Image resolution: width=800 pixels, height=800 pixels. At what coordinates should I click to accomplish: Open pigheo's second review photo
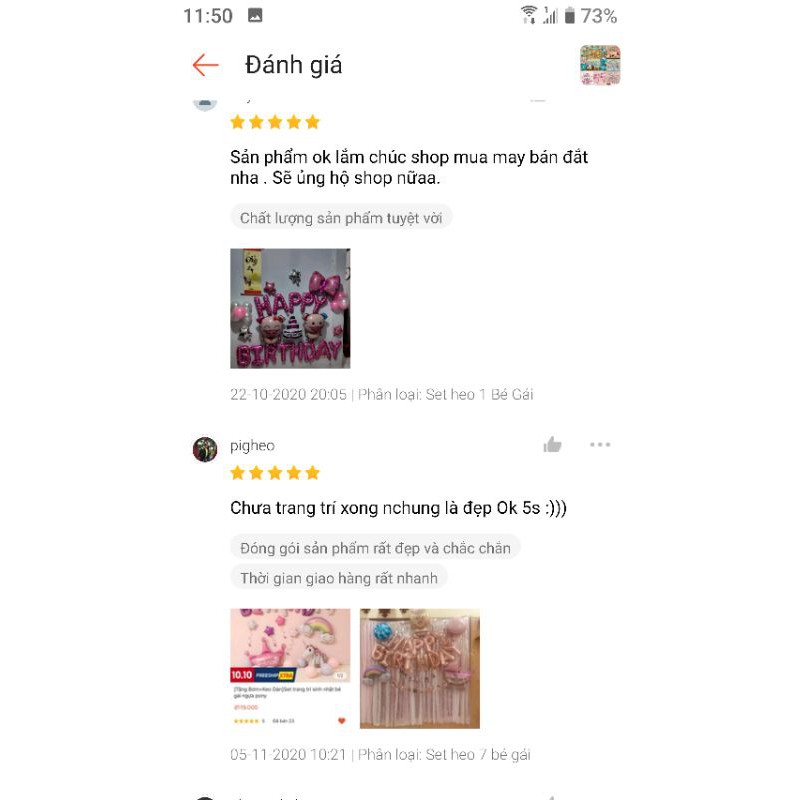420,668
